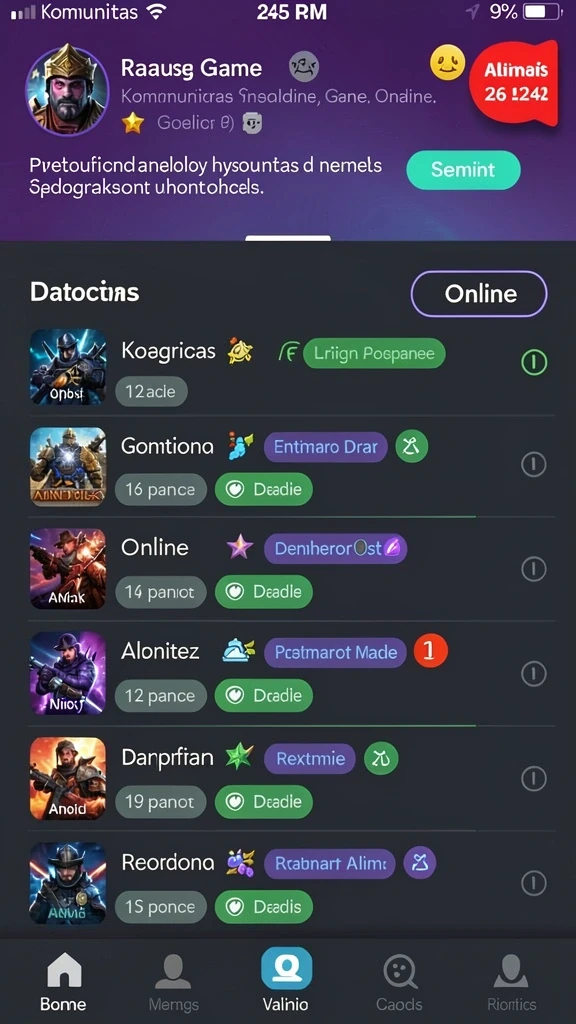Go to the Riontics tab
The image size is (576, 1024).
[511, 983]
